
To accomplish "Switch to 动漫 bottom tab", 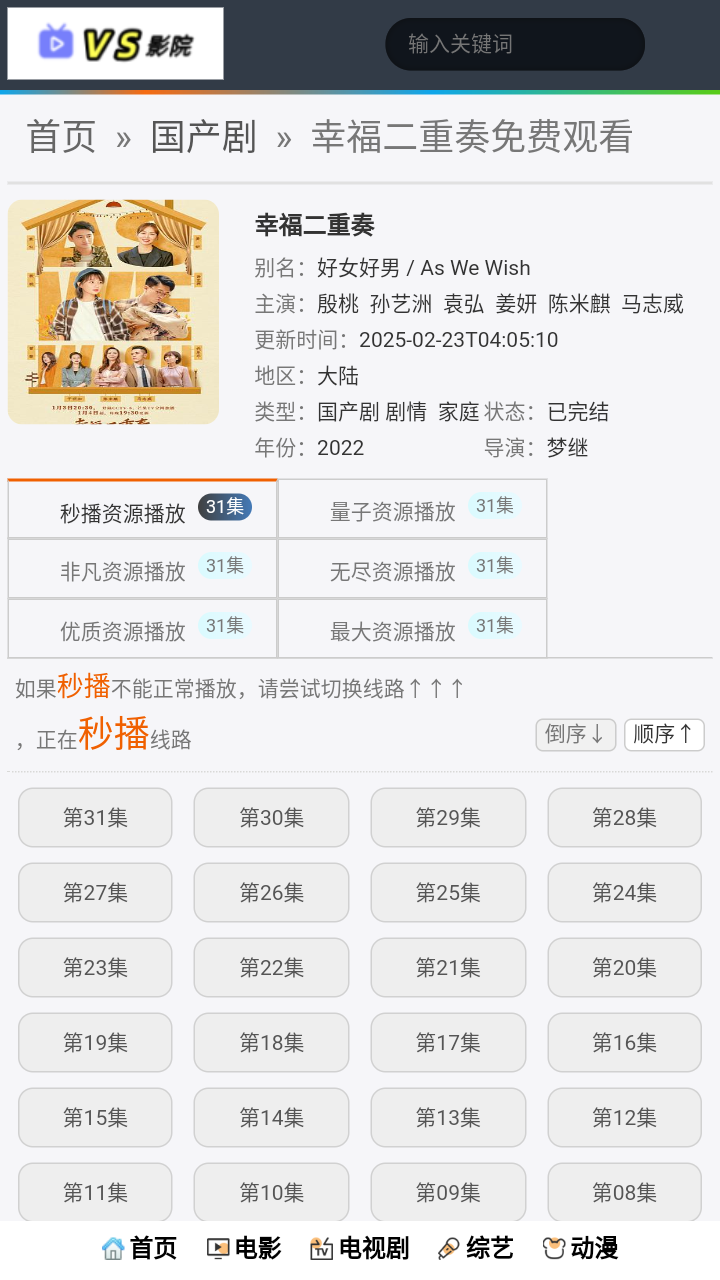I will click(581, 1248).
